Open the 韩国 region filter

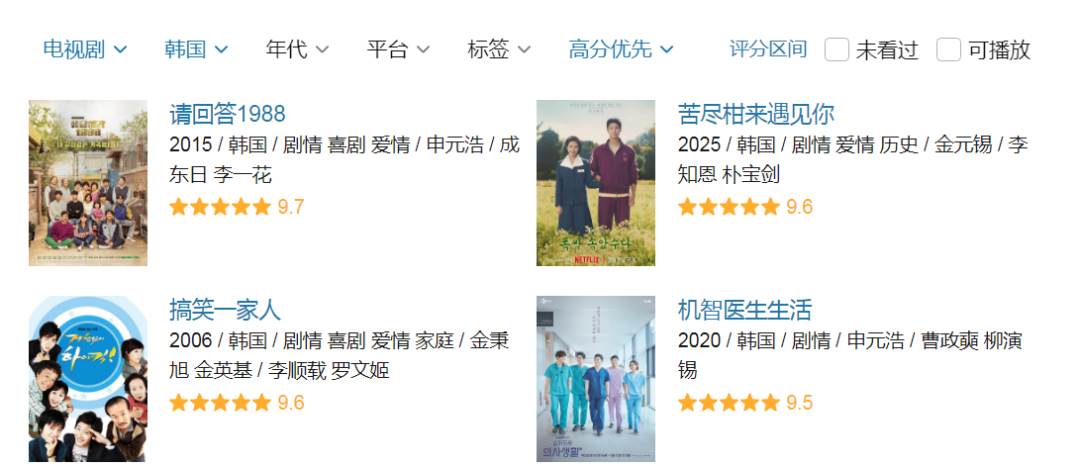coord(196,49)
